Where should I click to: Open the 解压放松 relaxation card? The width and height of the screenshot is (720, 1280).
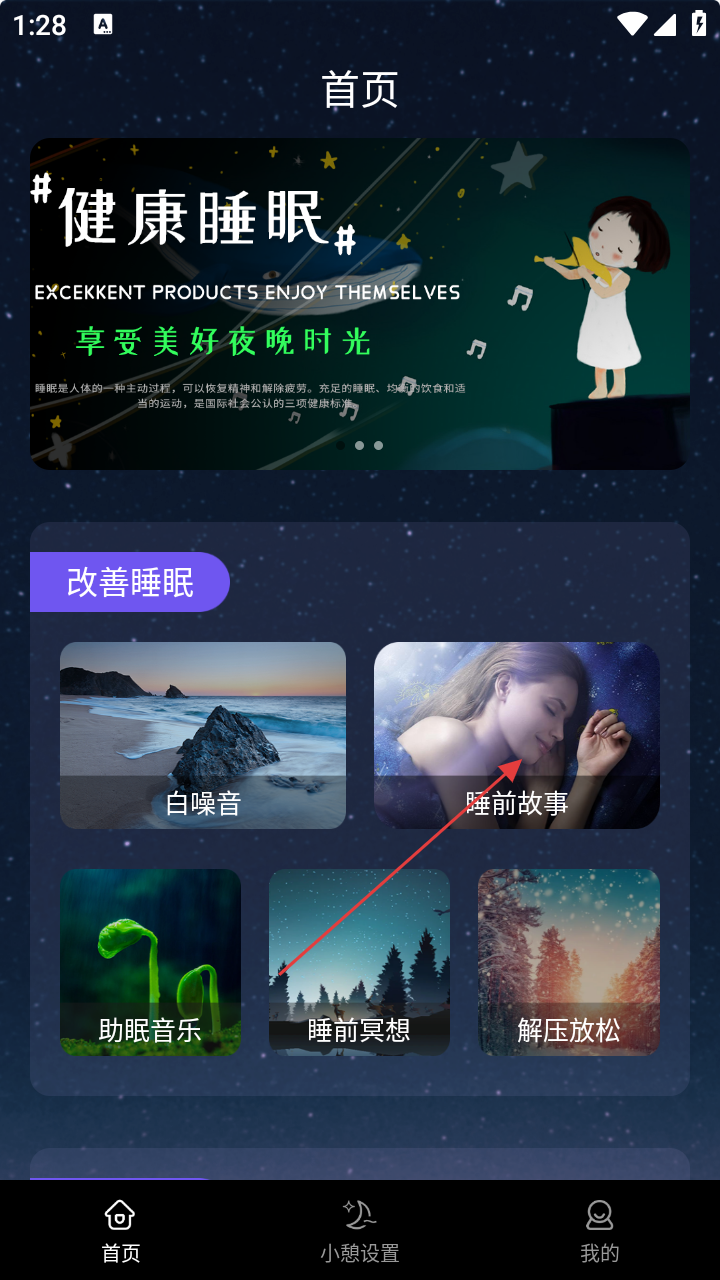[568, 961]
